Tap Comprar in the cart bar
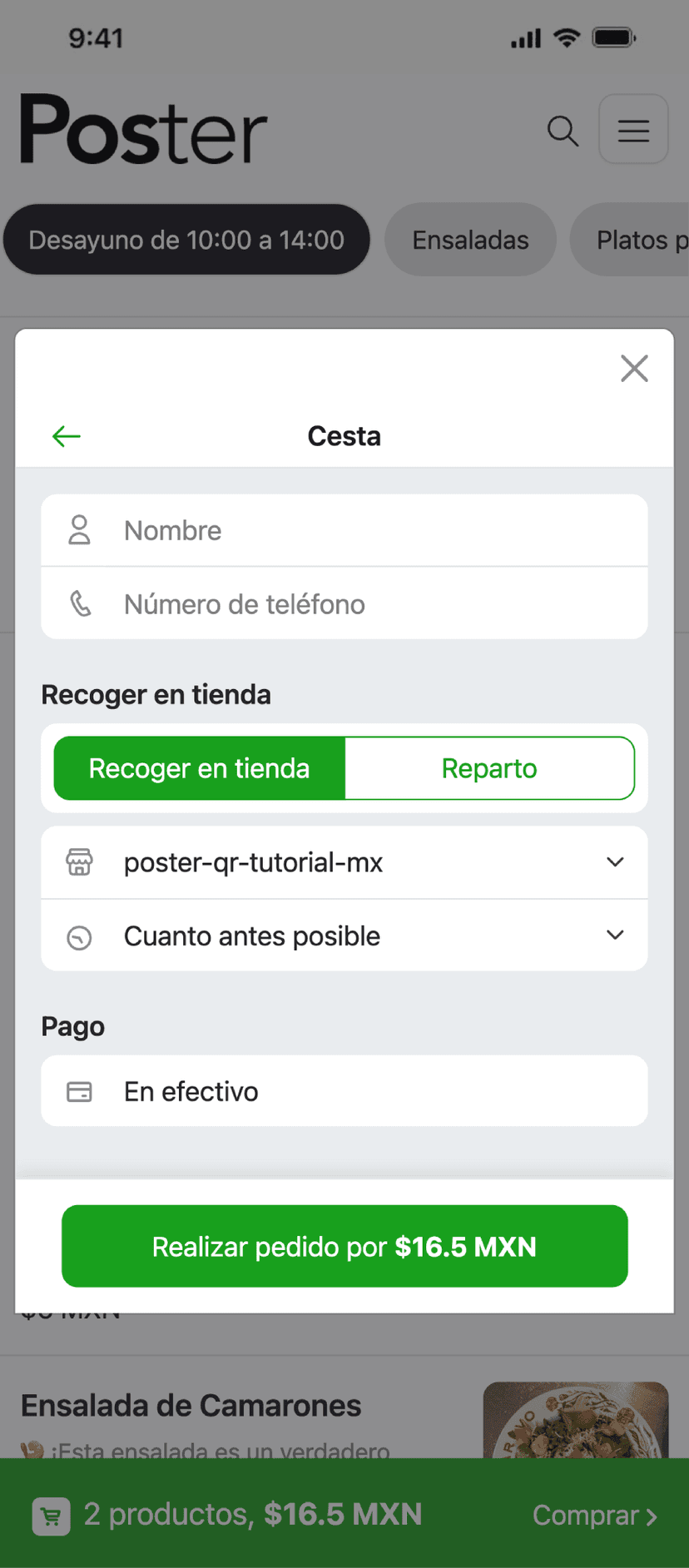The height and width of the screenshot is (1568, 689). coord(594,1516)
